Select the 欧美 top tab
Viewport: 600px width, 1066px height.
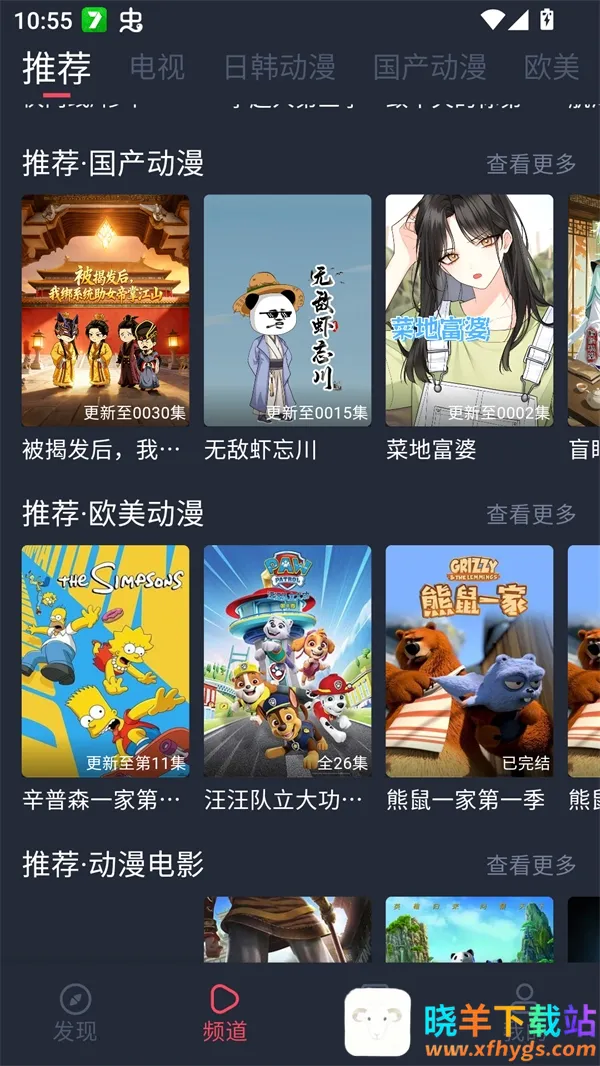tap(551, 67)
